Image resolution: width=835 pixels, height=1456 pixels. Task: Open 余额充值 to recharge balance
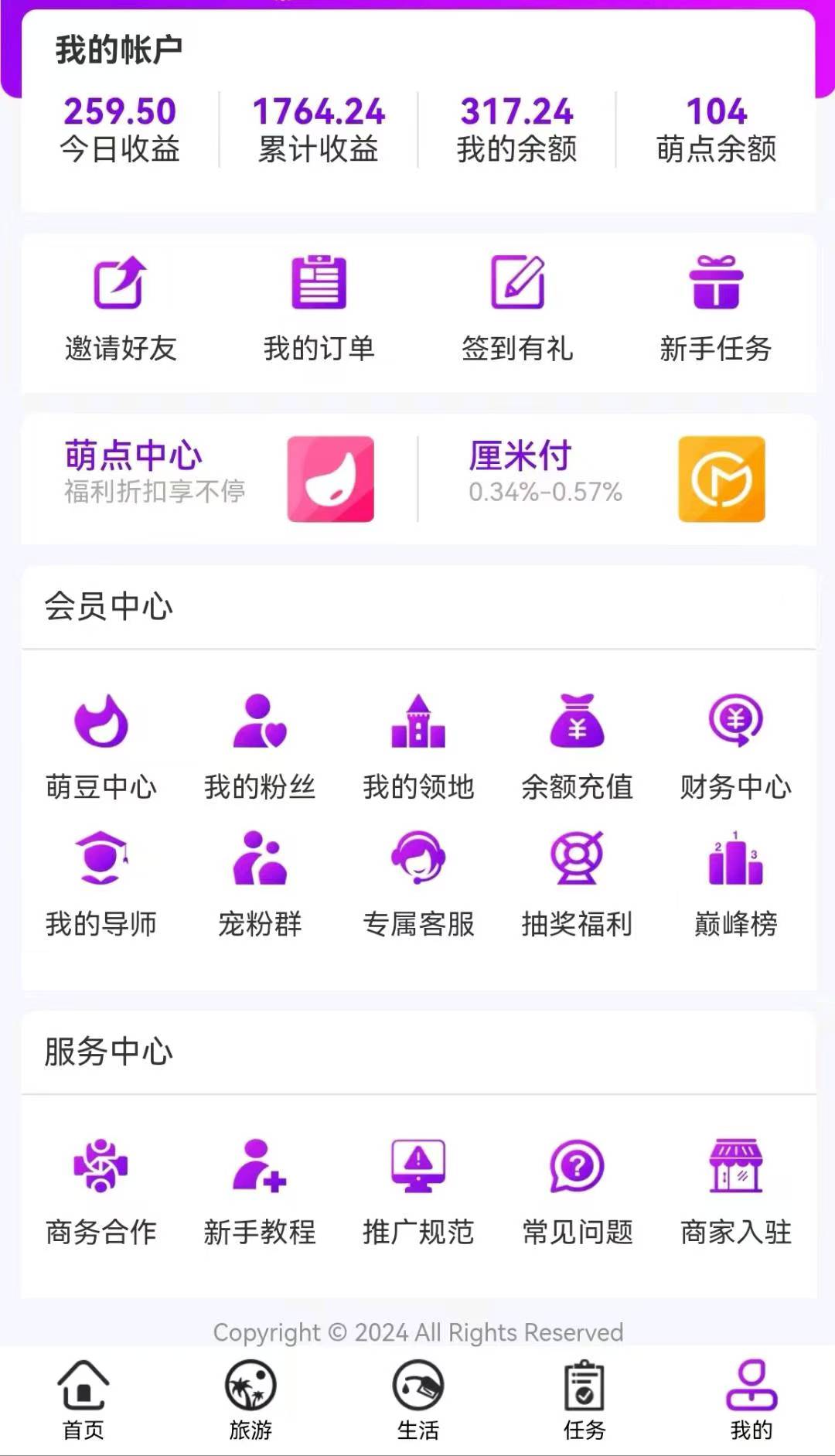[578, 748]
